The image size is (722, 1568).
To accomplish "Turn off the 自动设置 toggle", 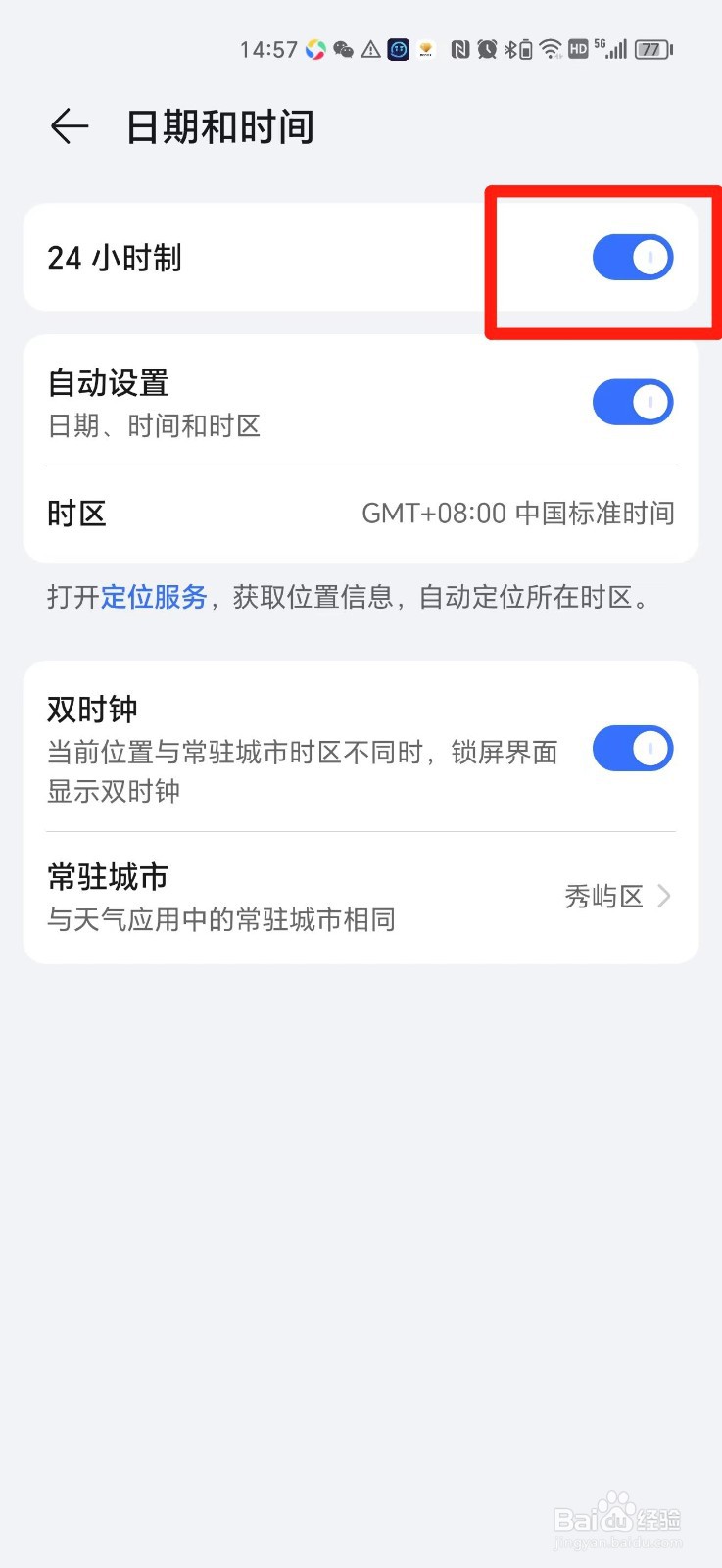I will coord(633,402).
